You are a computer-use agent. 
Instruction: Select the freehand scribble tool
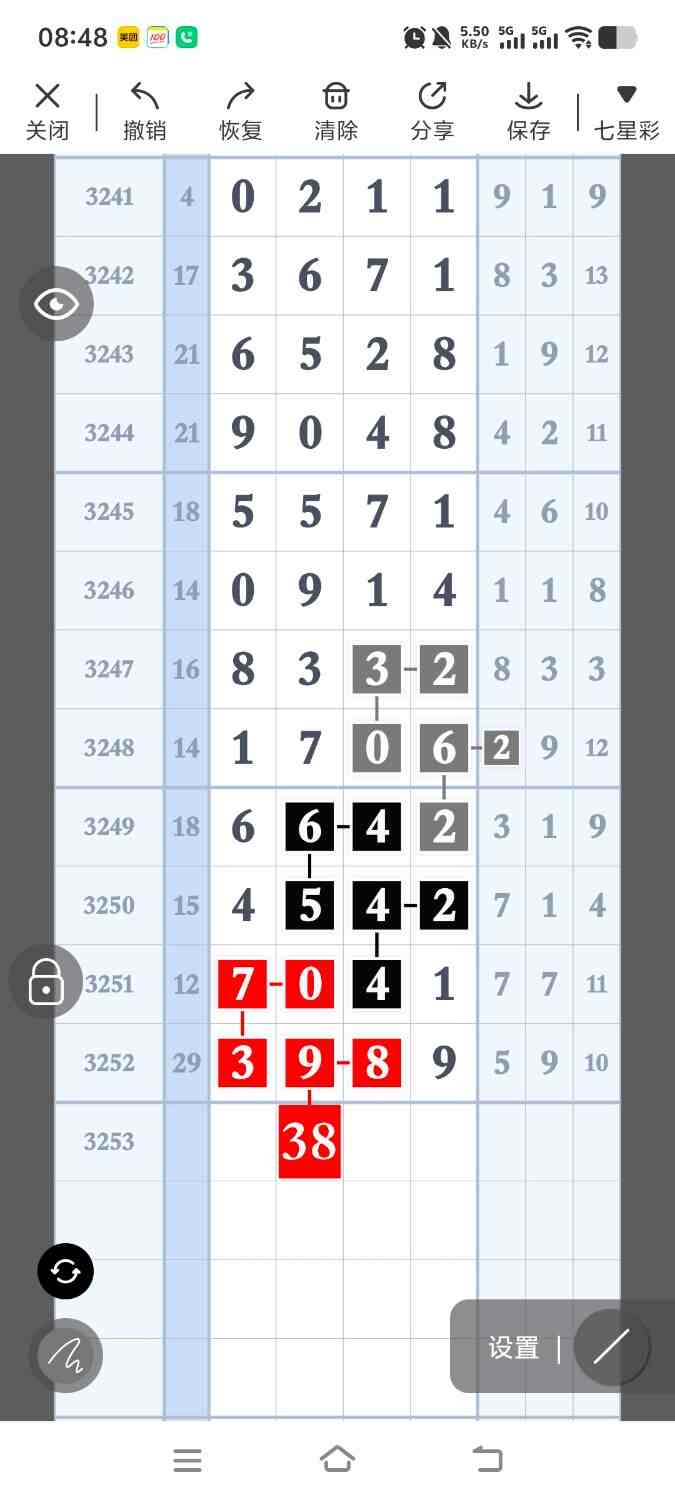coord(66,1355)
